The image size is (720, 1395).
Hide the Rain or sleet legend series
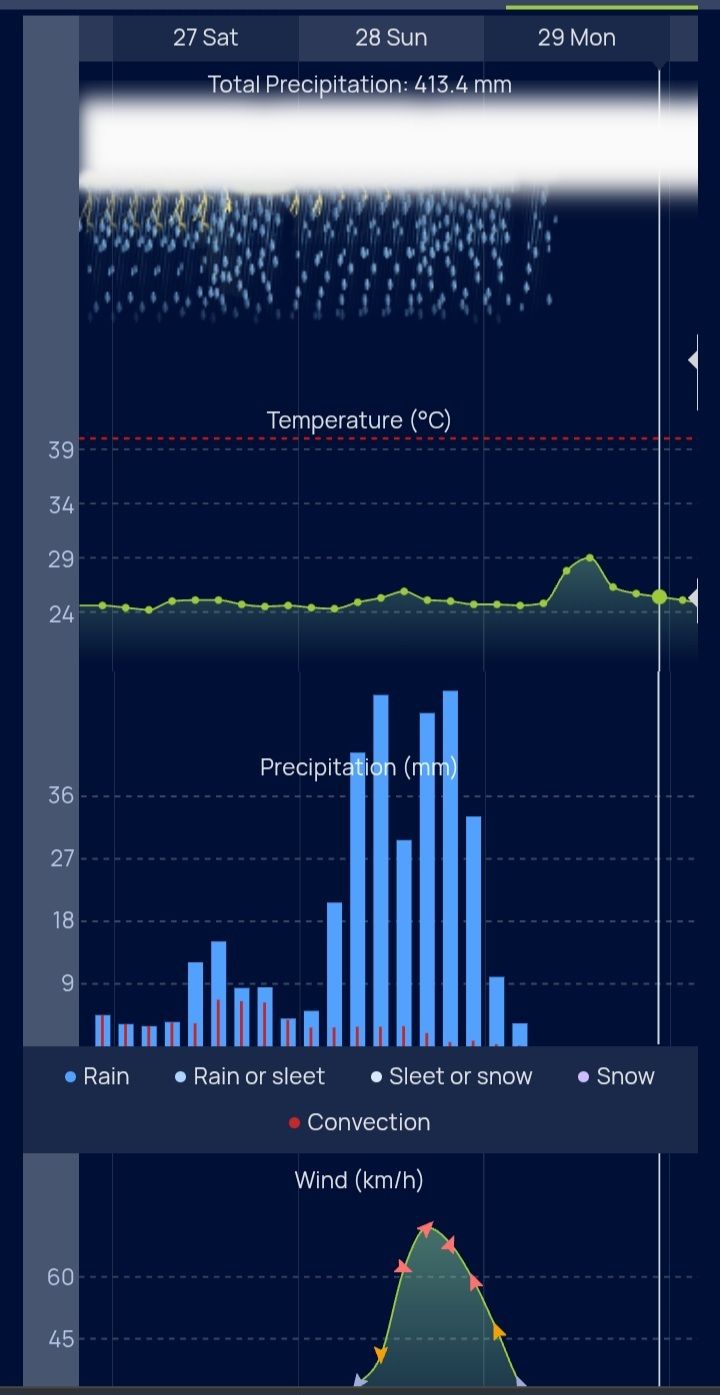pos(249,1077)
